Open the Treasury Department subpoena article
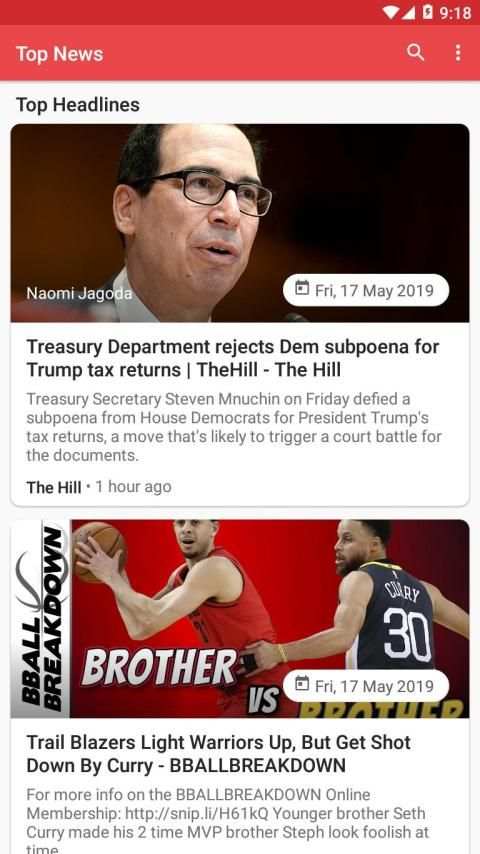The image size is (480, 854). tap(240, 315)
